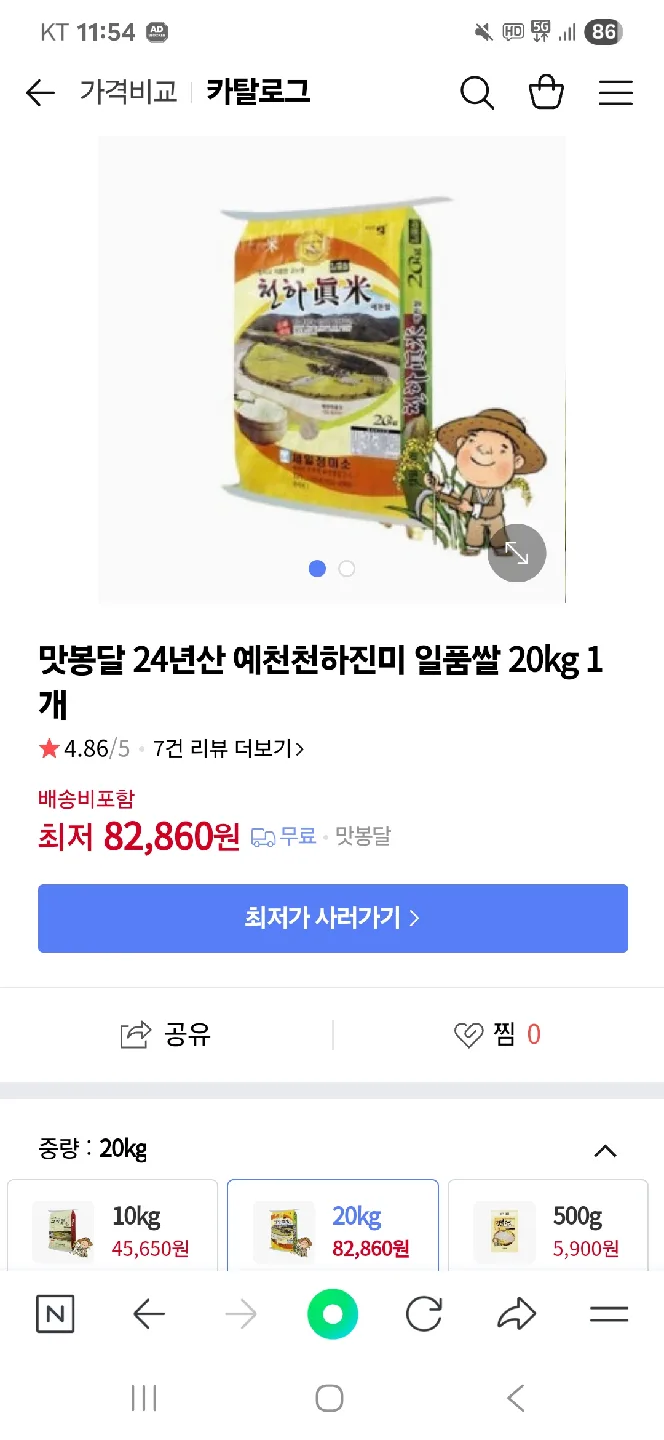664x1440 pixels.
Task: Open system recent apps
Action: pos(144,1398)
